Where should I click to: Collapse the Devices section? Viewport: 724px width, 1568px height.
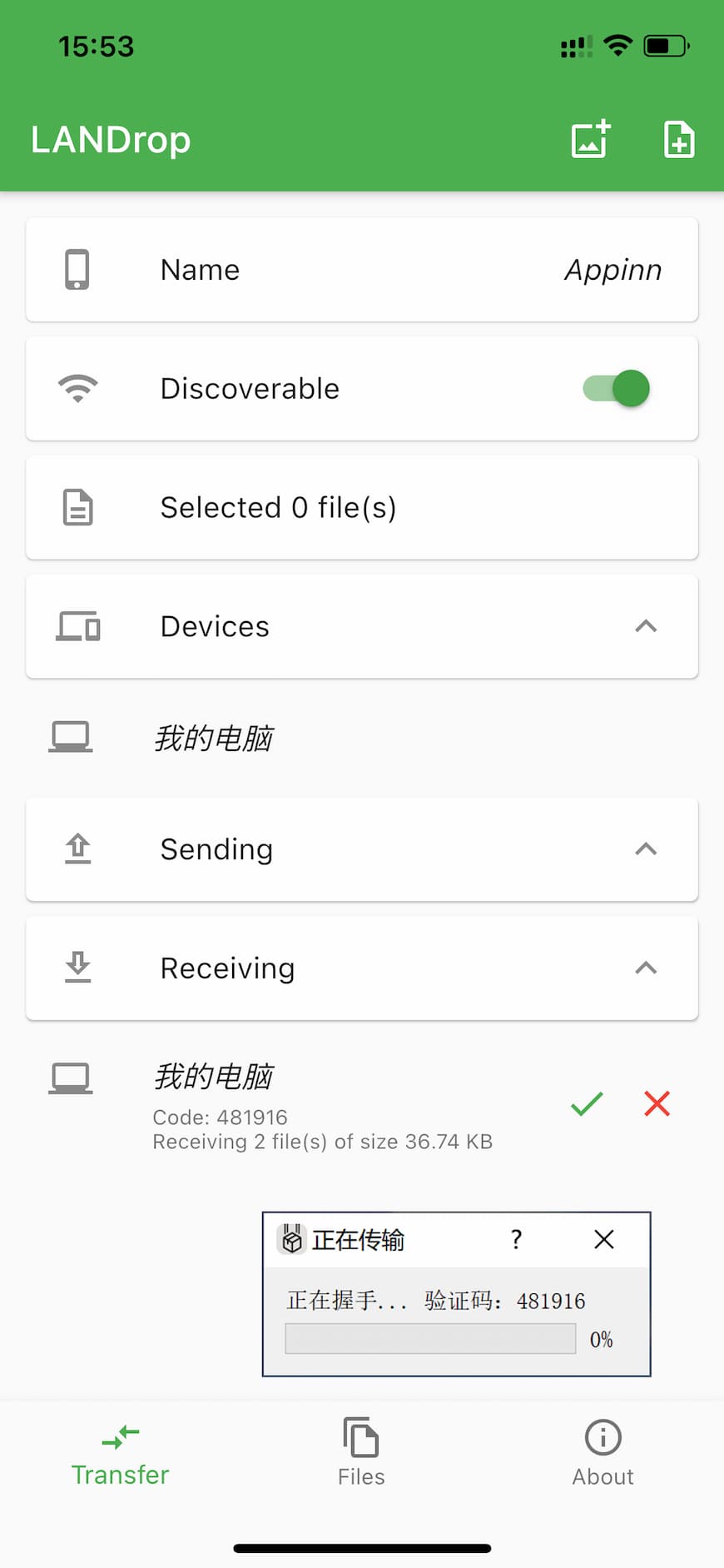click(x=646, y=626)
